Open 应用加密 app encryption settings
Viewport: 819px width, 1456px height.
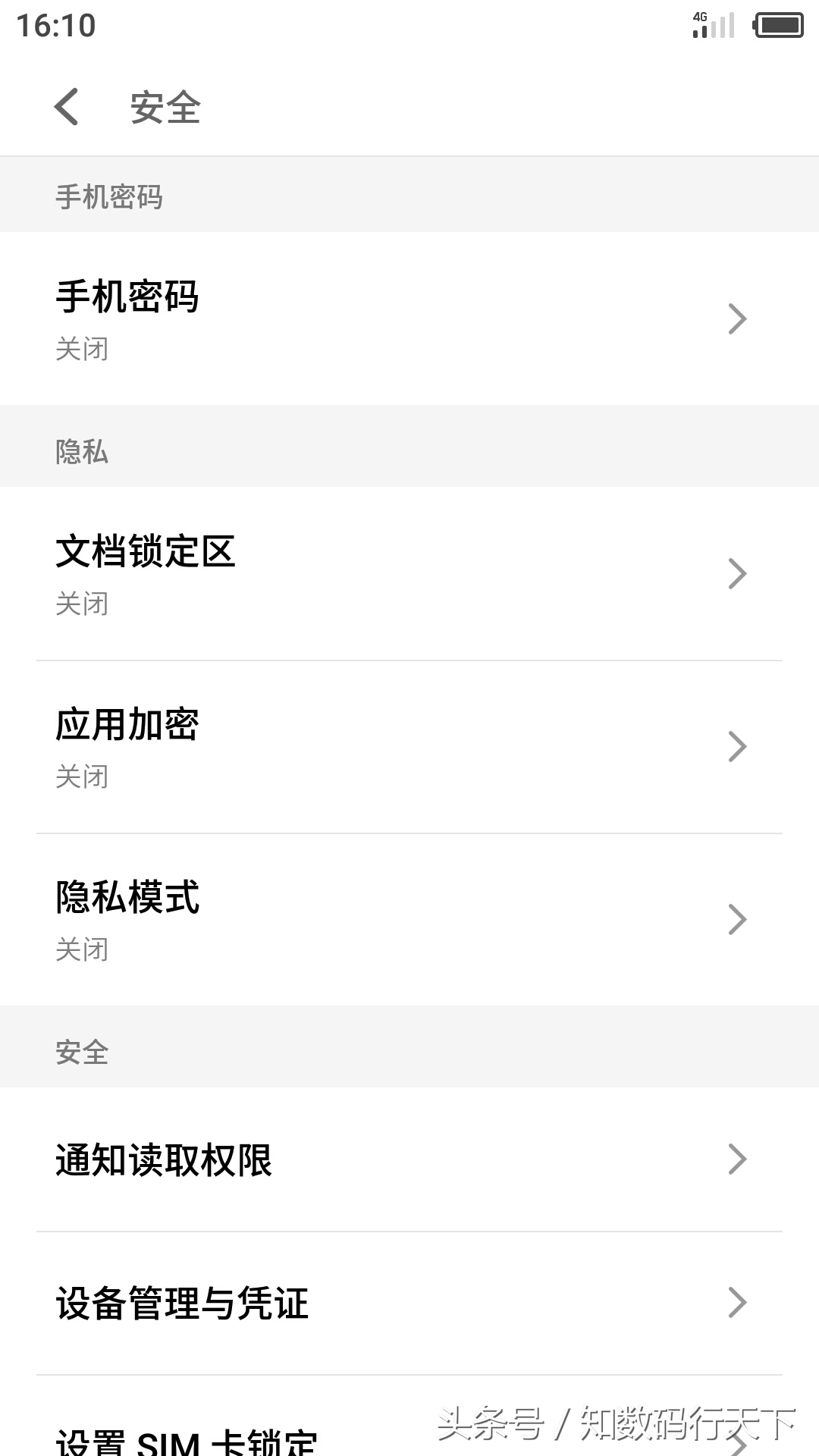tap(409, 747)
